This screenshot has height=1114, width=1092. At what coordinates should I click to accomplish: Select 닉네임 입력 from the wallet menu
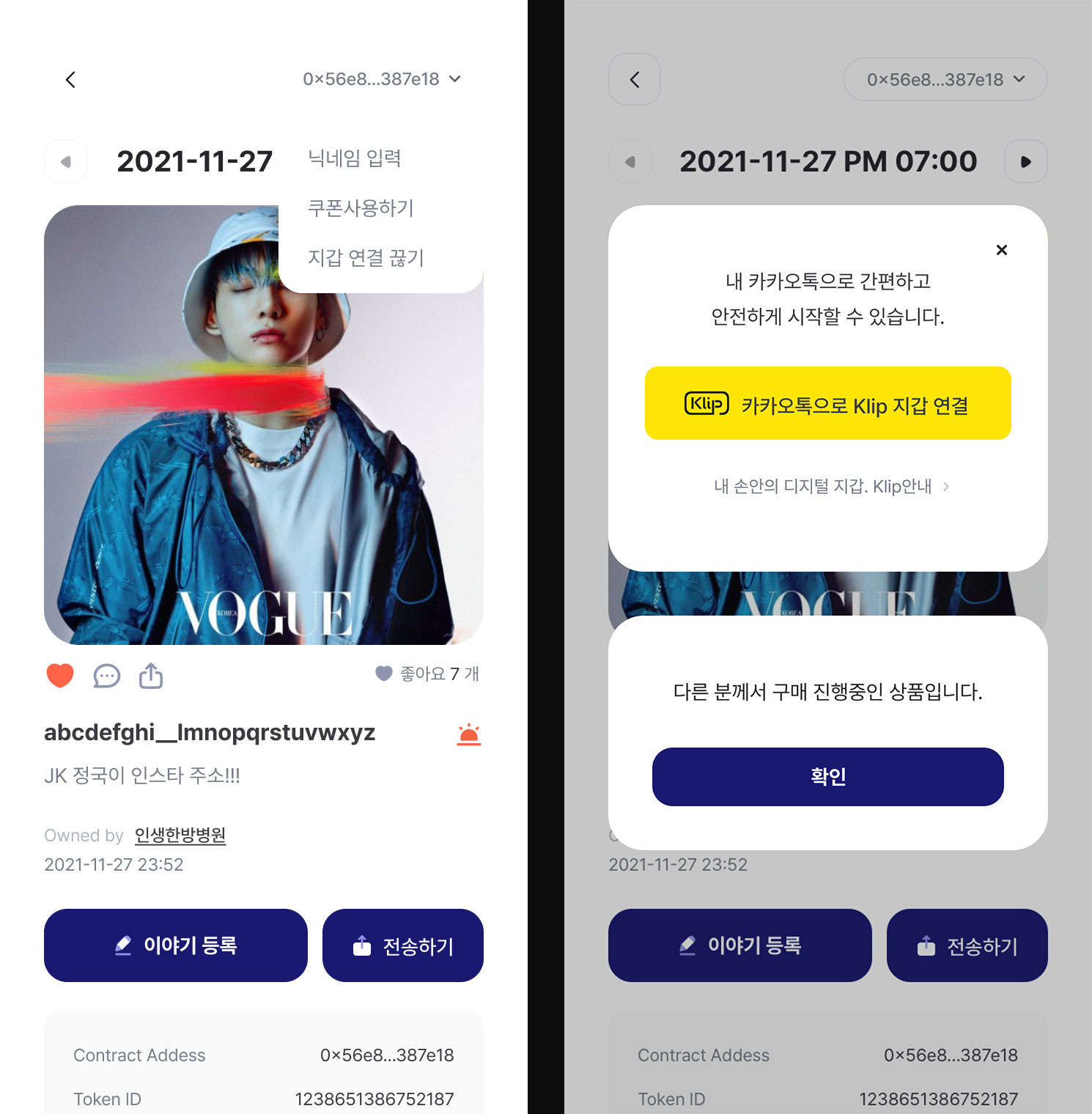coord(354,158)
